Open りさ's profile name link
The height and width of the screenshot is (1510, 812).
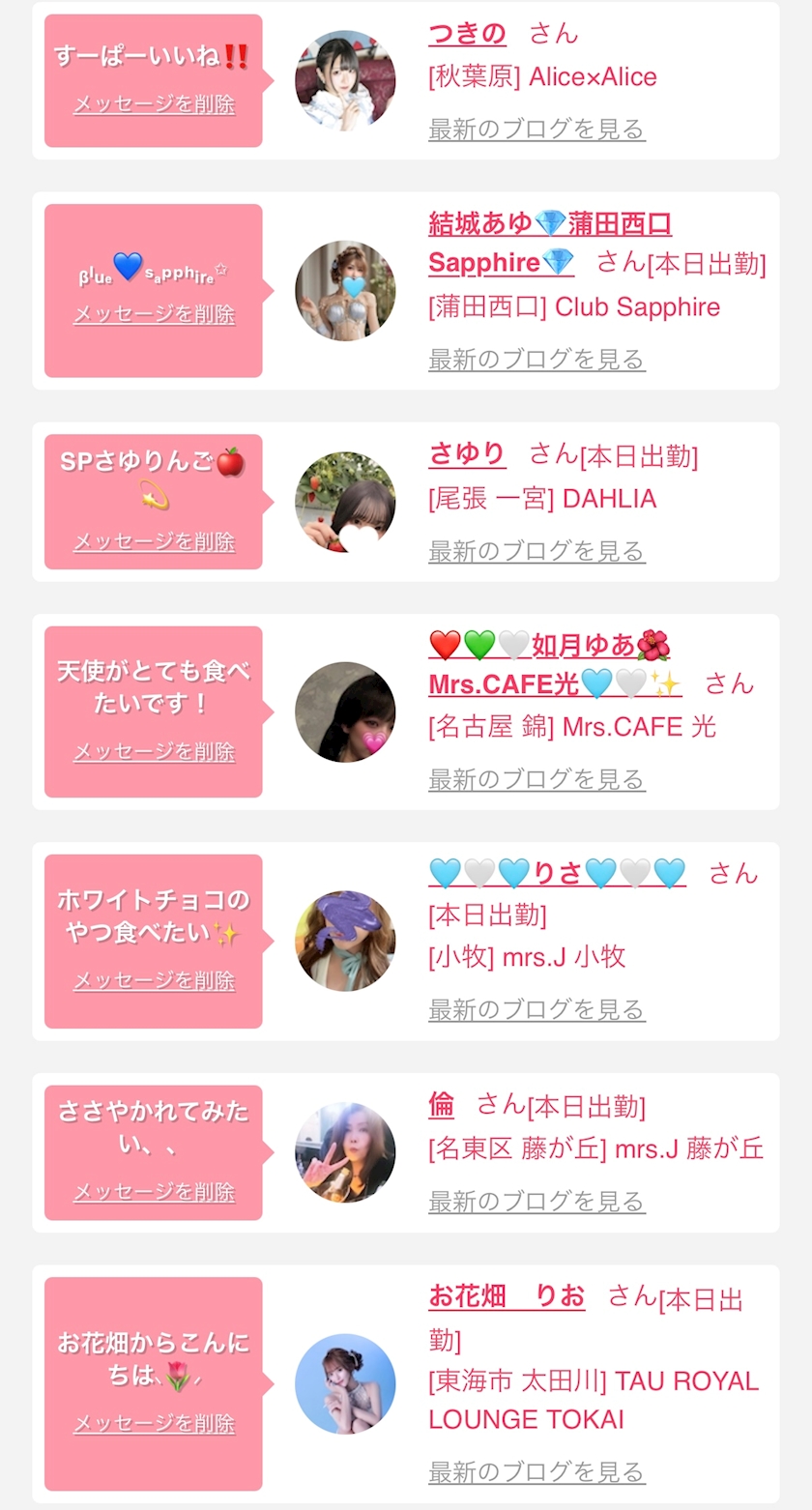click(557, 874)
